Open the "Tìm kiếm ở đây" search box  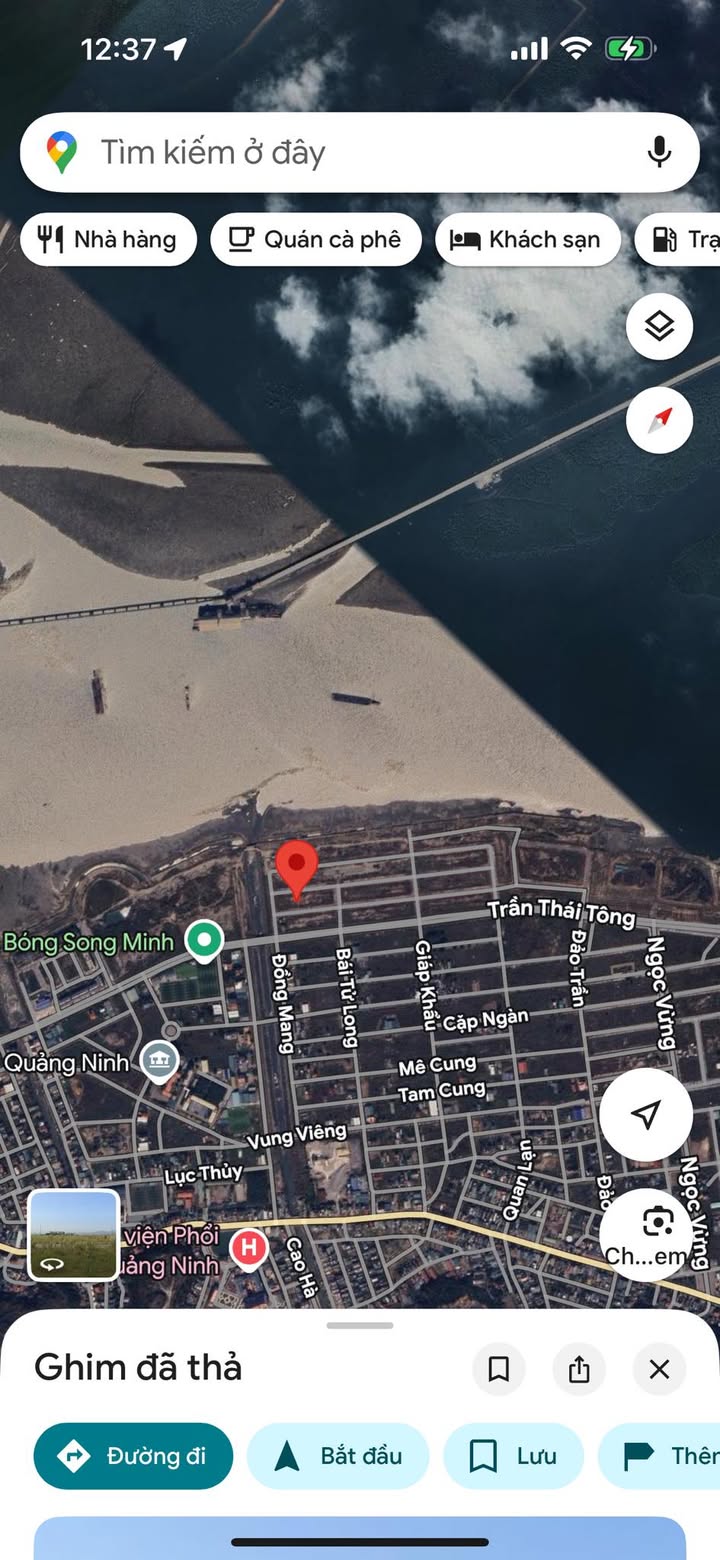330,153
